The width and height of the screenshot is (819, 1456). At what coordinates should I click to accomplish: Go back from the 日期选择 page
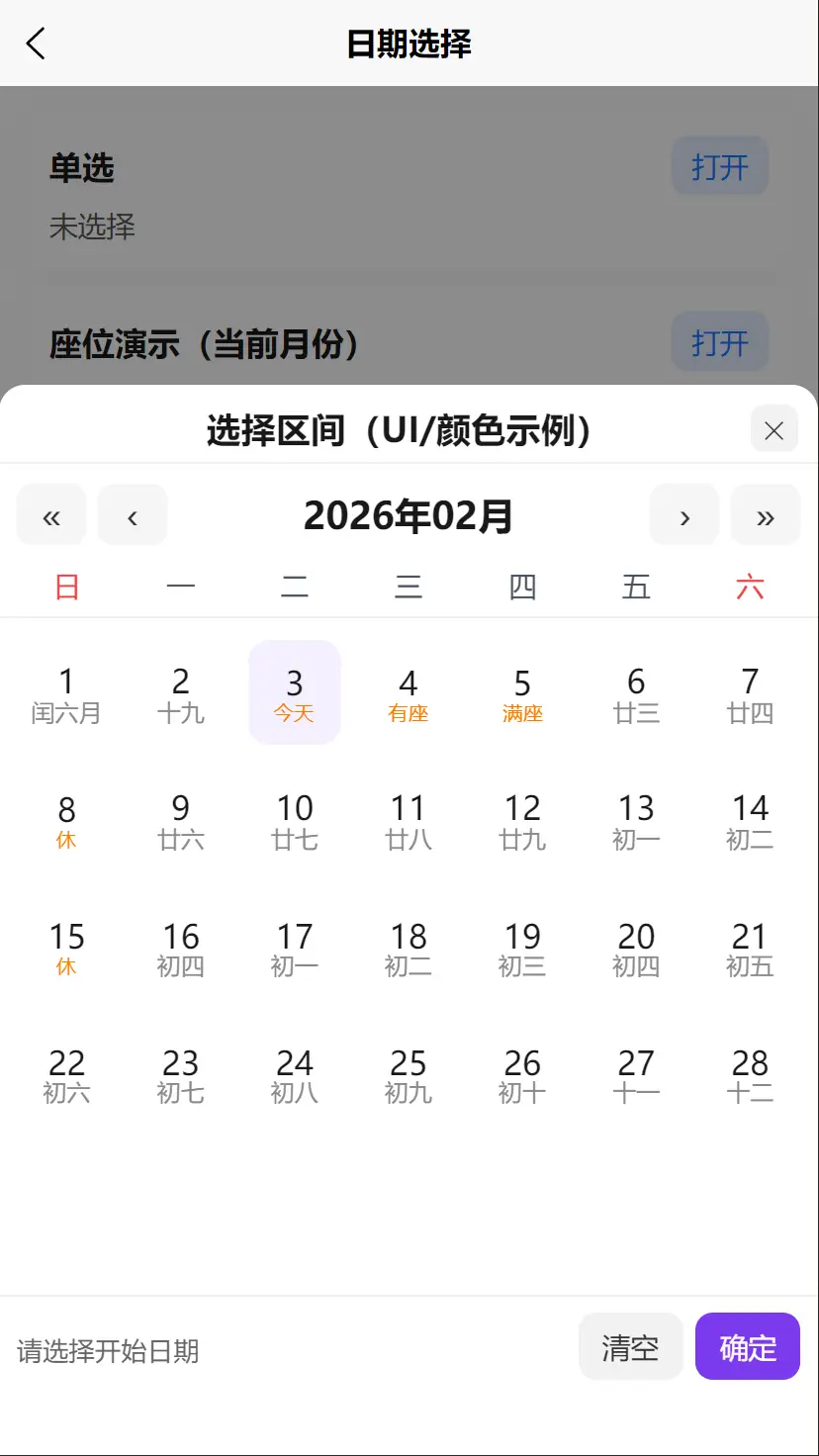point(36,44)
